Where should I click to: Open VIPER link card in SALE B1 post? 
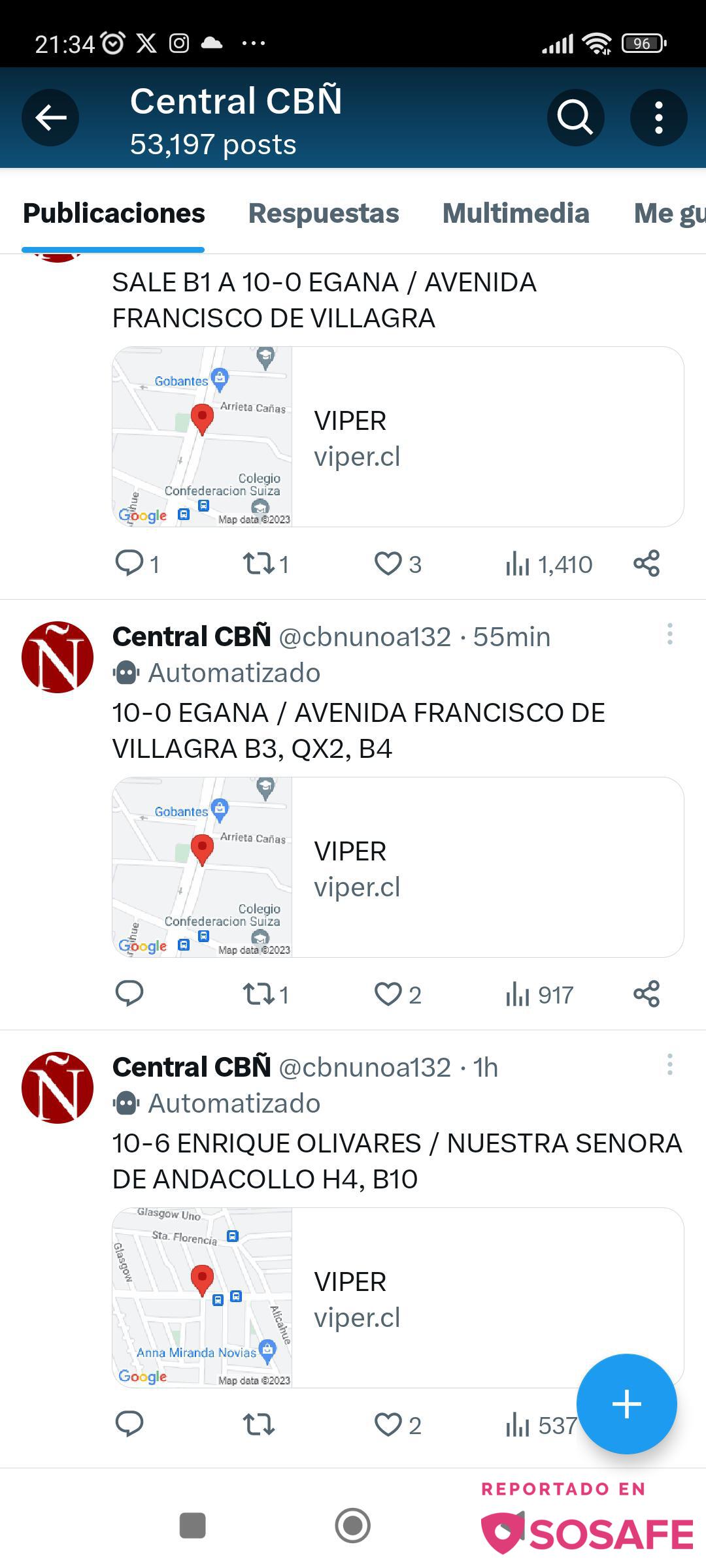point(398,436)
